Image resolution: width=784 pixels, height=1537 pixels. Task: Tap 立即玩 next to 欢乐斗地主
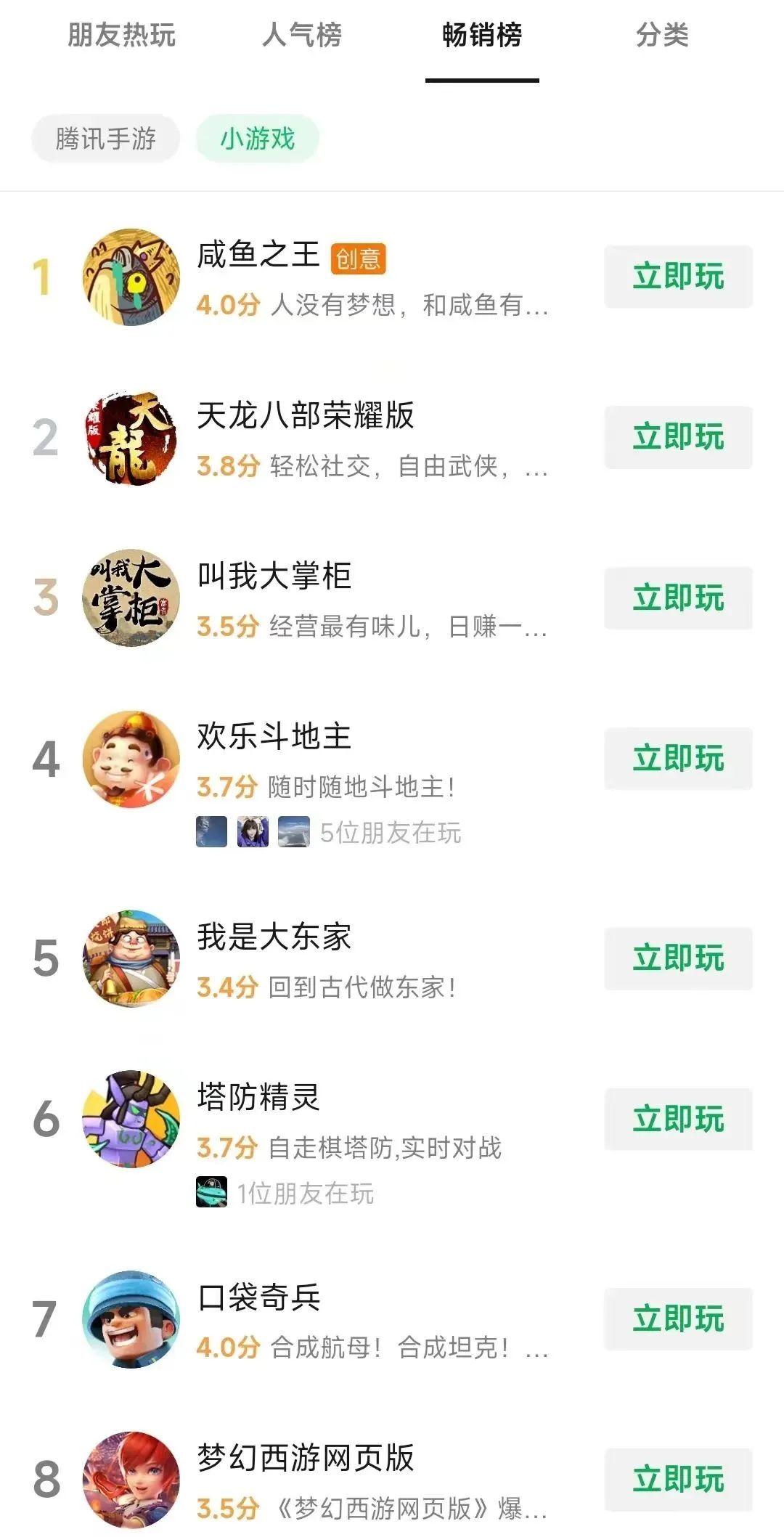(x=678, y=759)
